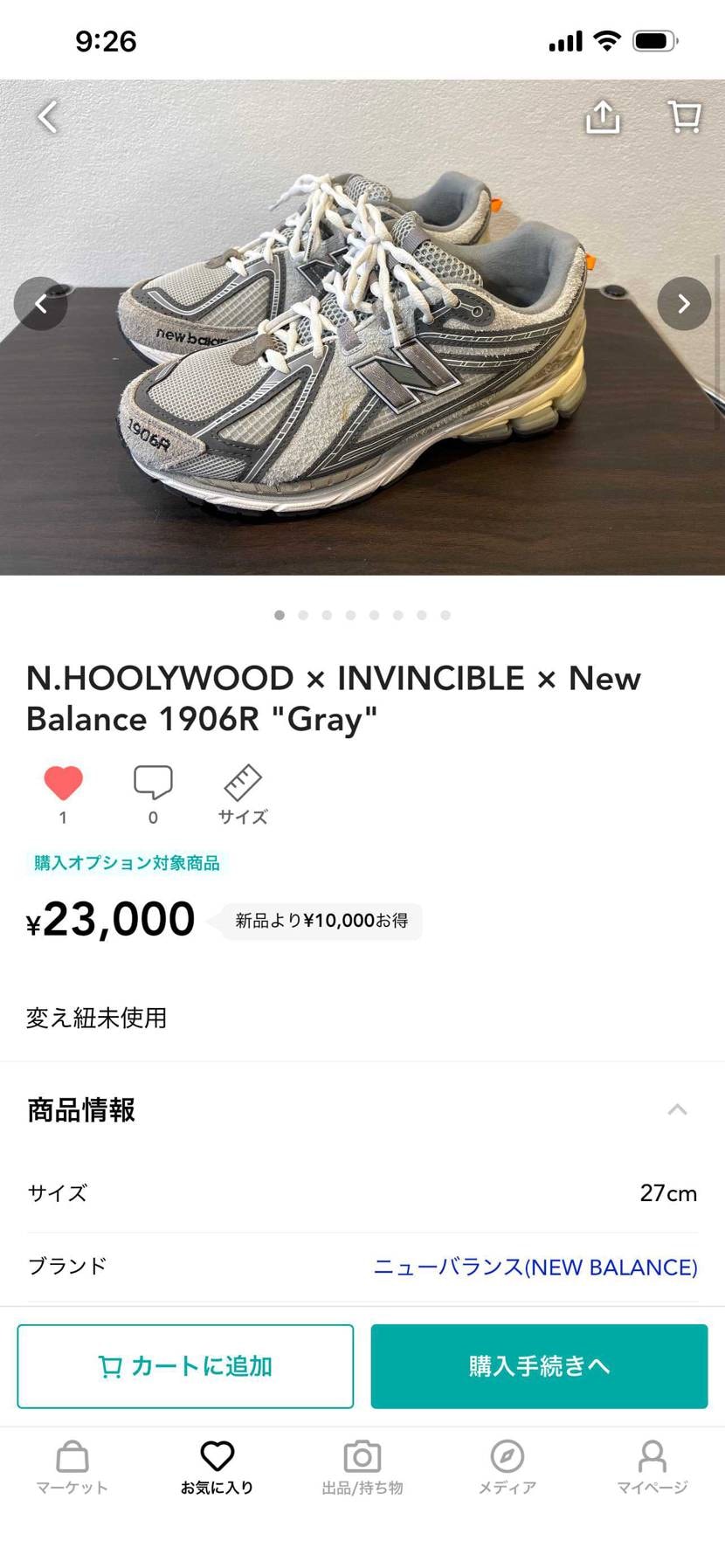Tap the 新品より¥10,000お得 savings label
725x1568 pixels.
320,921
